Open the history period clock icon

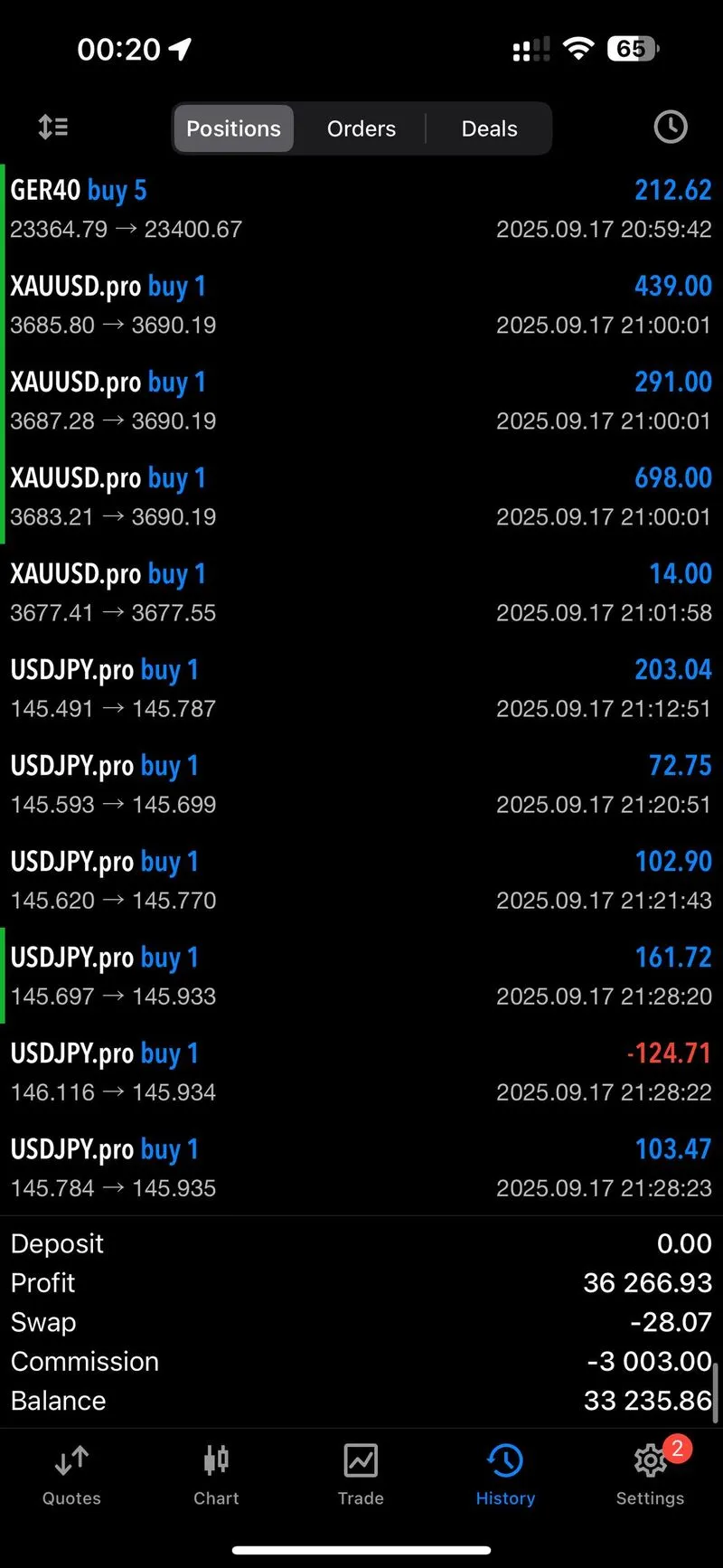tap(670, 128)
